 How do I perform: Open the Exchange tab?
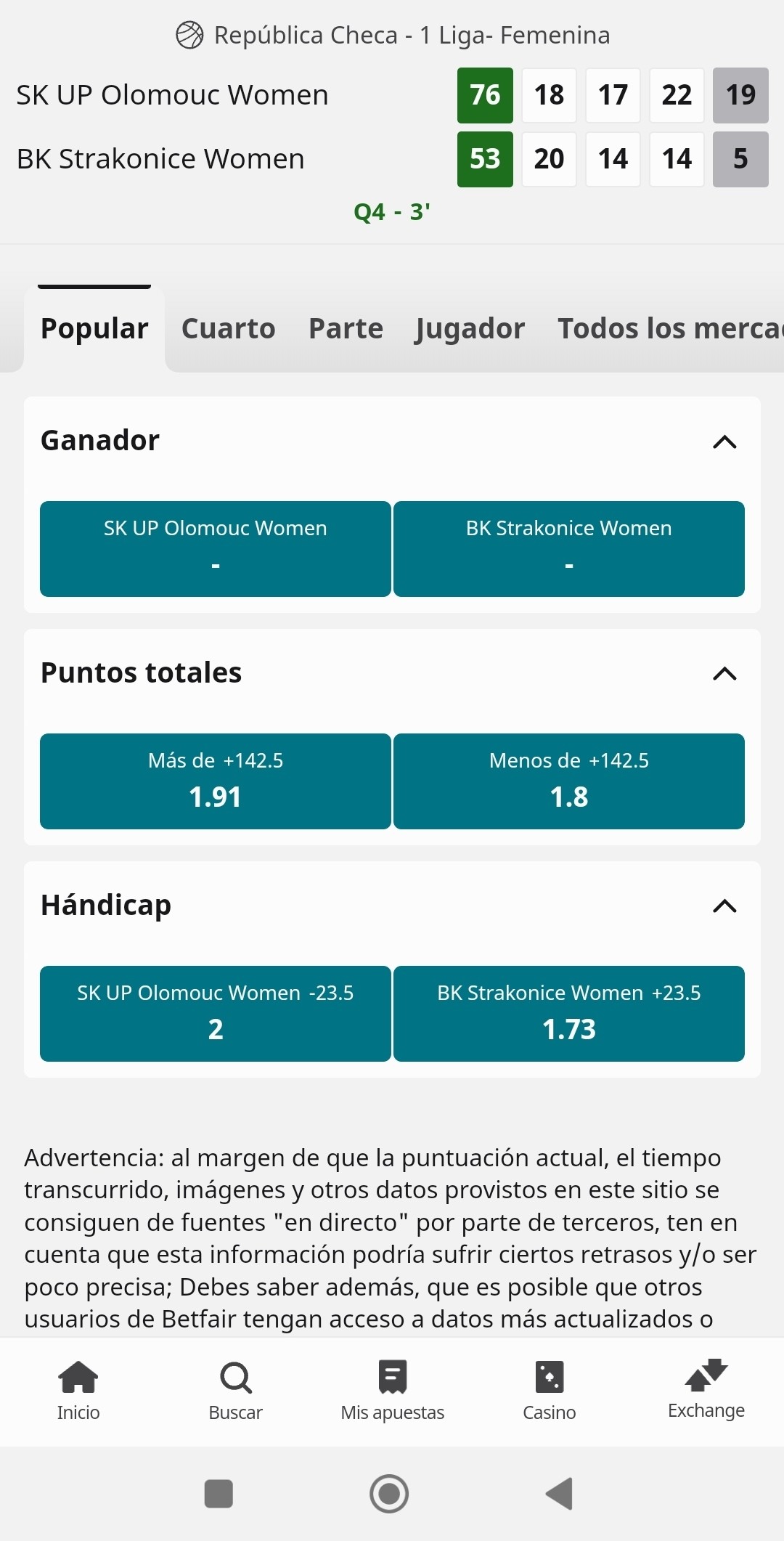pos(706,1391)
